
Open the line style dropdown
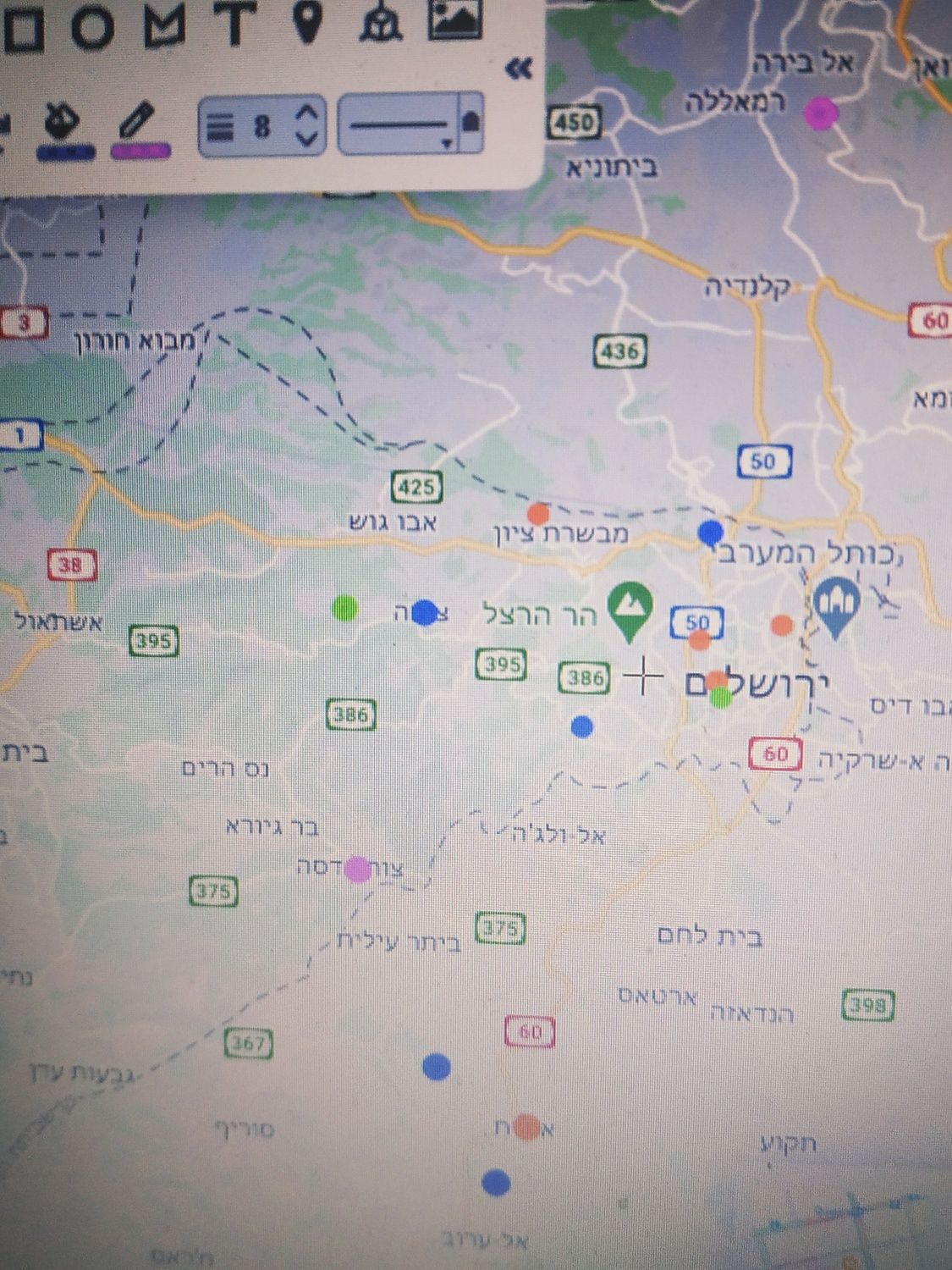(411, 125)
